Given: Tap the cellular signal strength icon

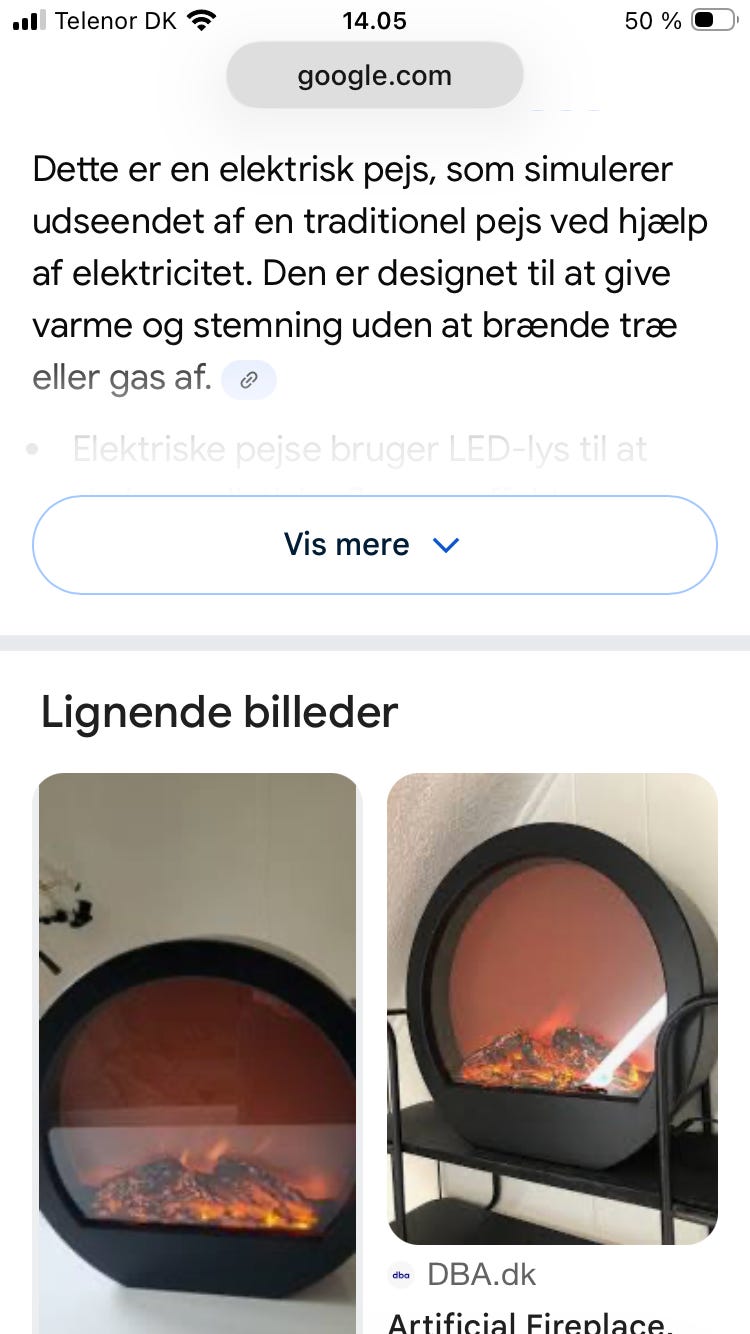Looking at the screenshot, I should click(x=30, y=19).
